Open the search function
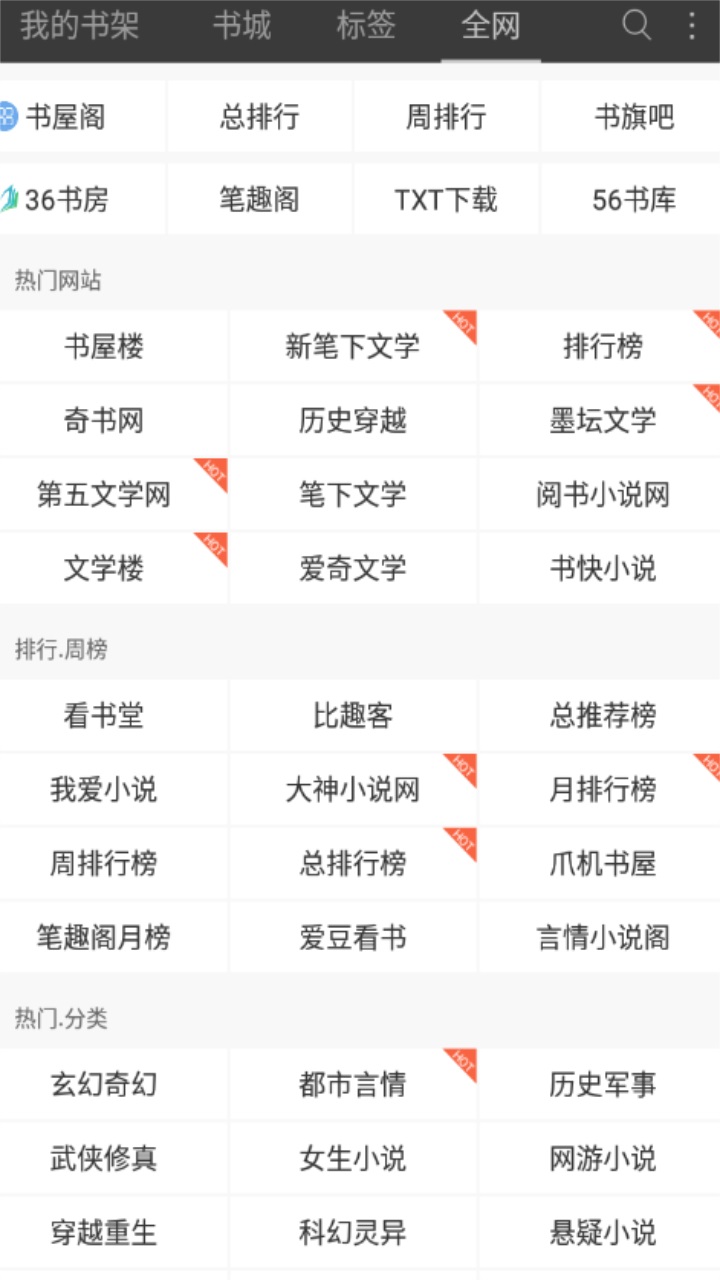 point(636,26)
